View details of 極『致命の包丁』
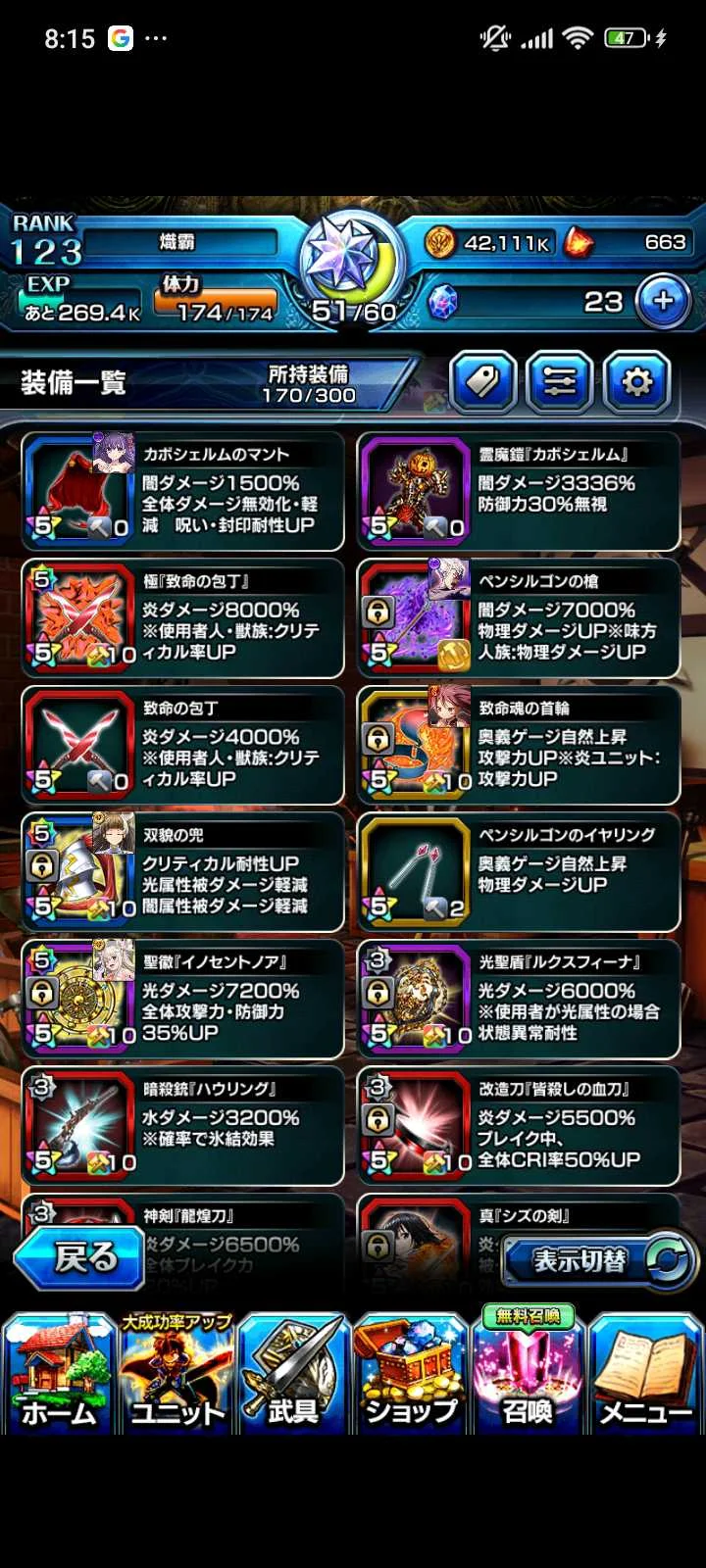Image resolution: width=706 pixels, height=1568 pixels. (182, 617)
